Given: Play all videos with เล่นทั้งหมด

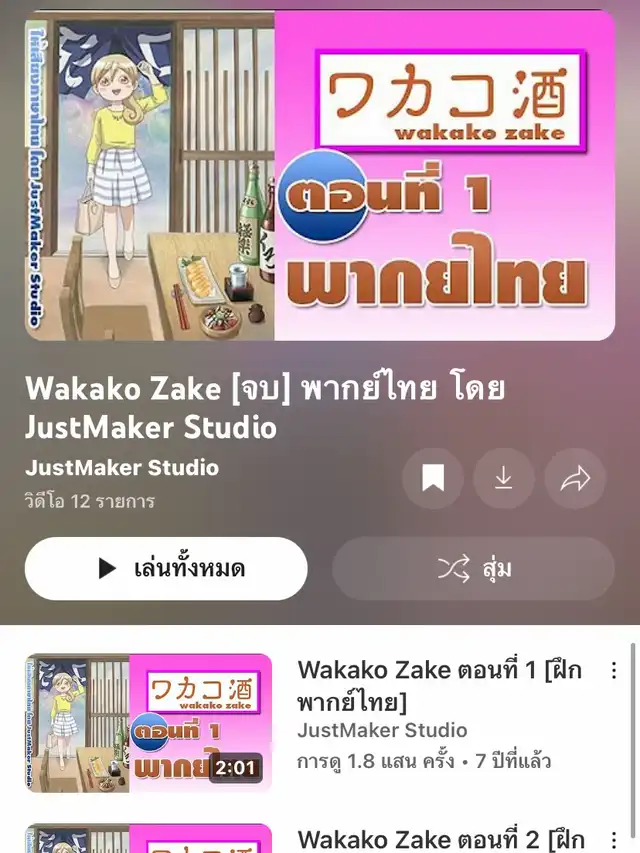Looking at the screenshot, I should (x=166, y=569).
